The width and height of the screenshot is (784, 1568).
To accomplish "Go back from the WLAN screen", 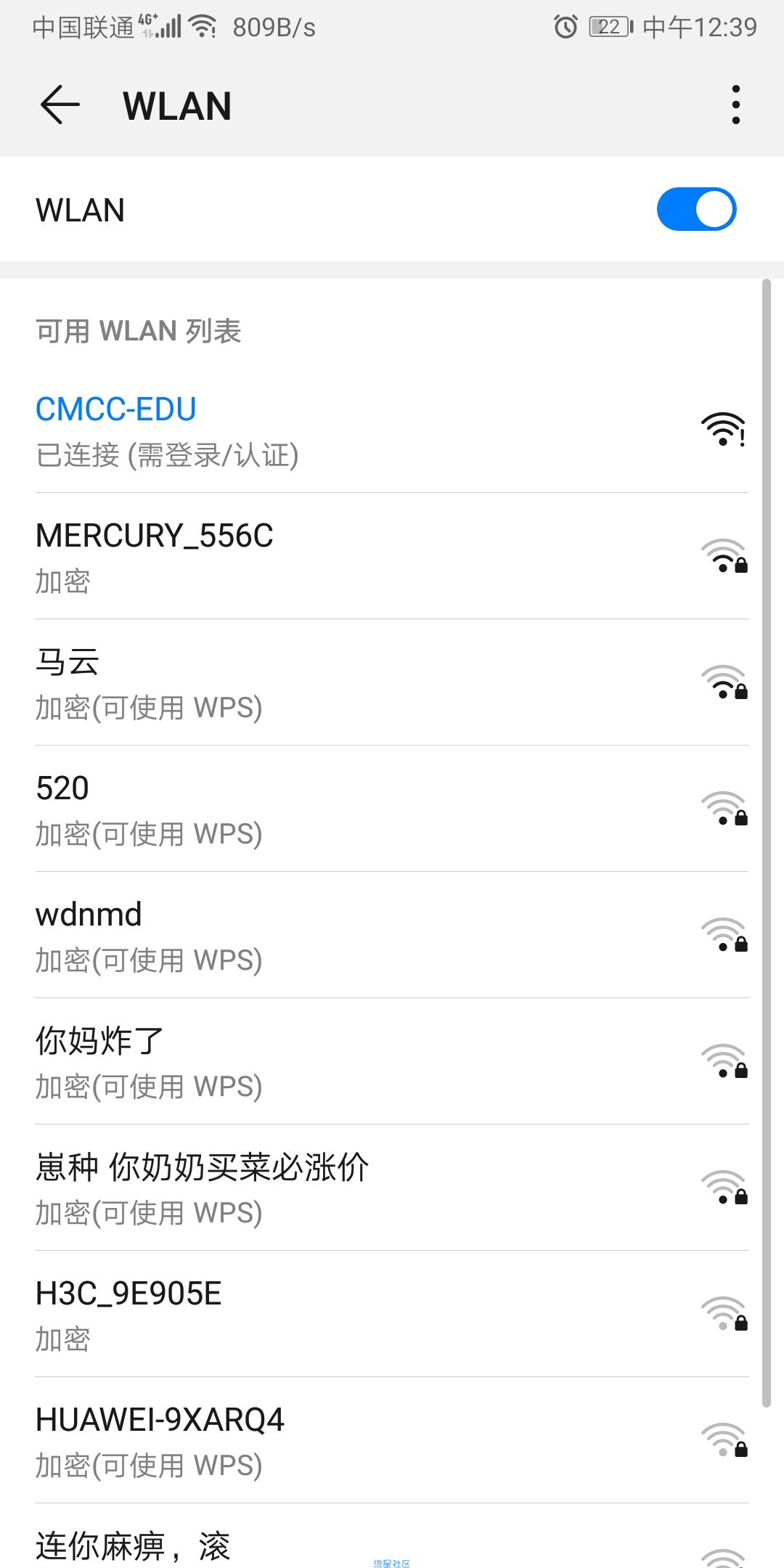I will 60,105.
